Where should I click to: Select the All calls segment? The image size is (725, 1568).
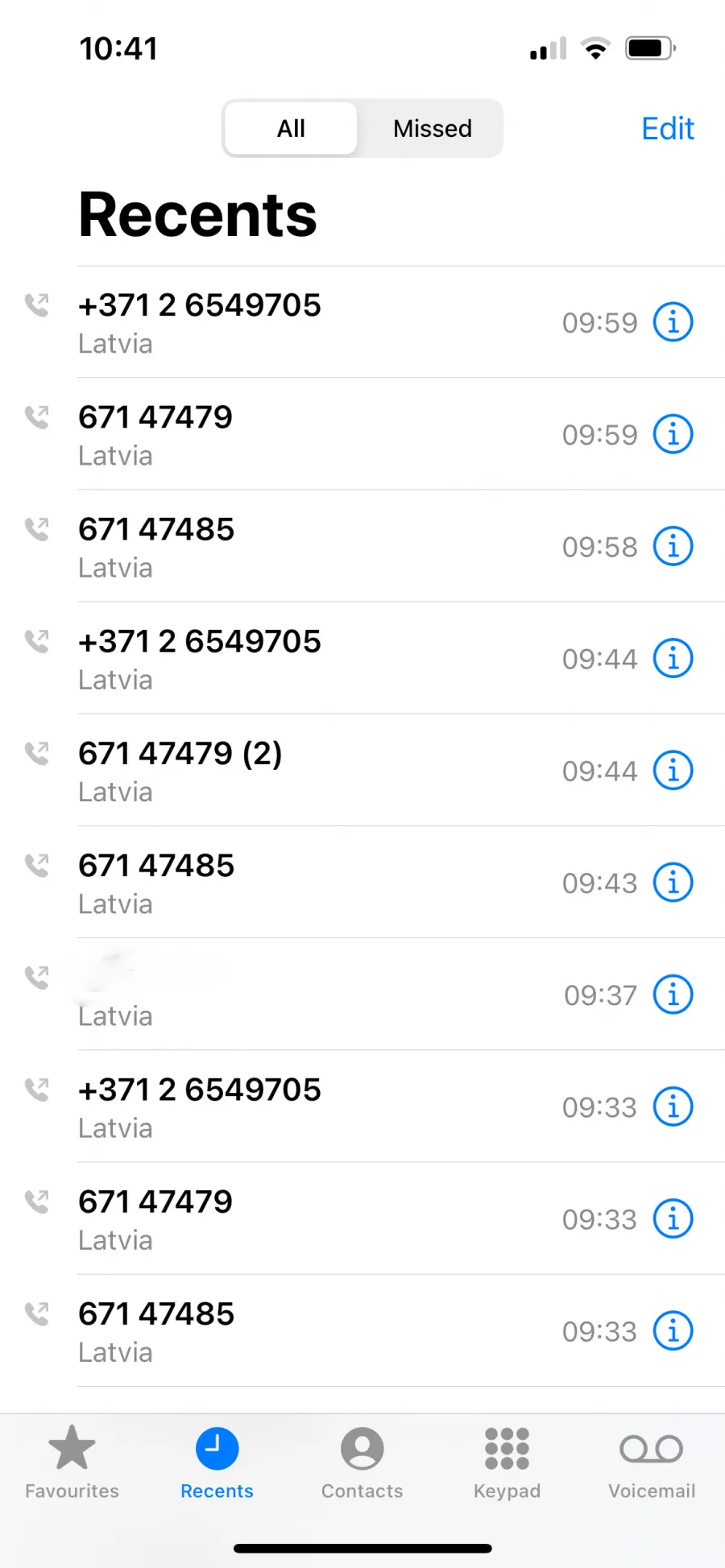(291, 128)
